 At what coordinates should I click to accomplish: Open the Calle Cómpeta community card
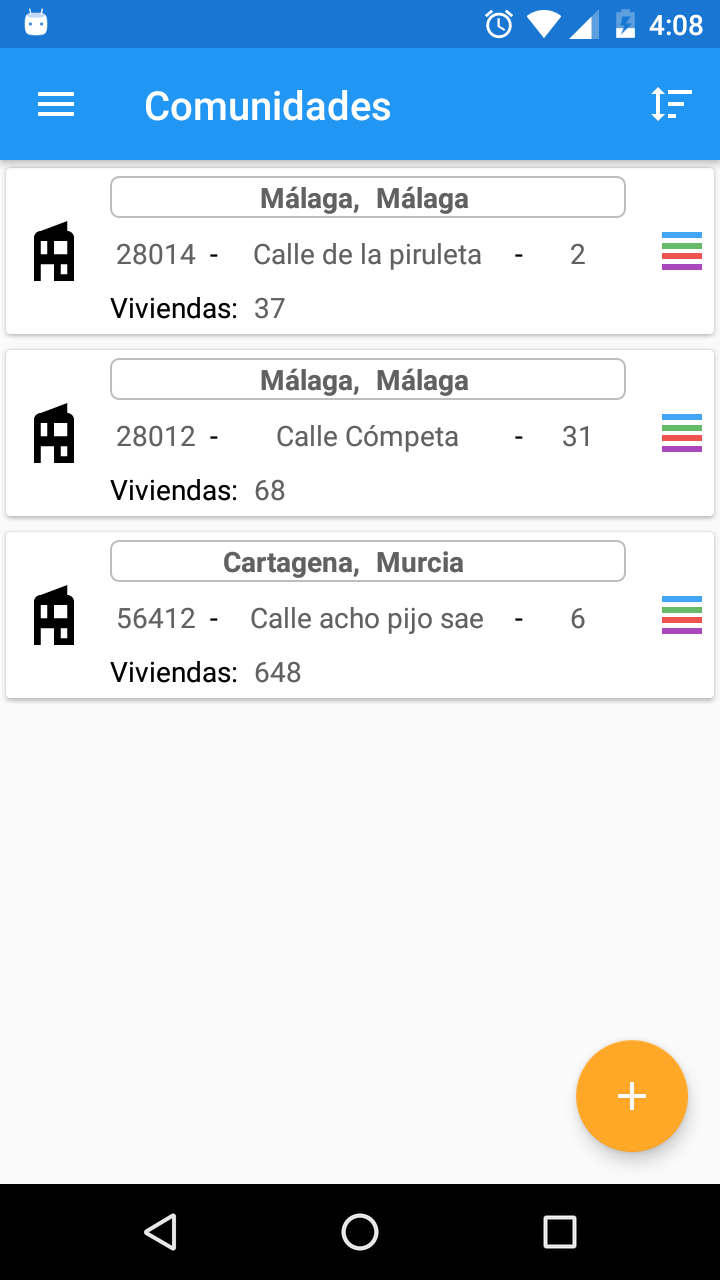pos(367,437)
